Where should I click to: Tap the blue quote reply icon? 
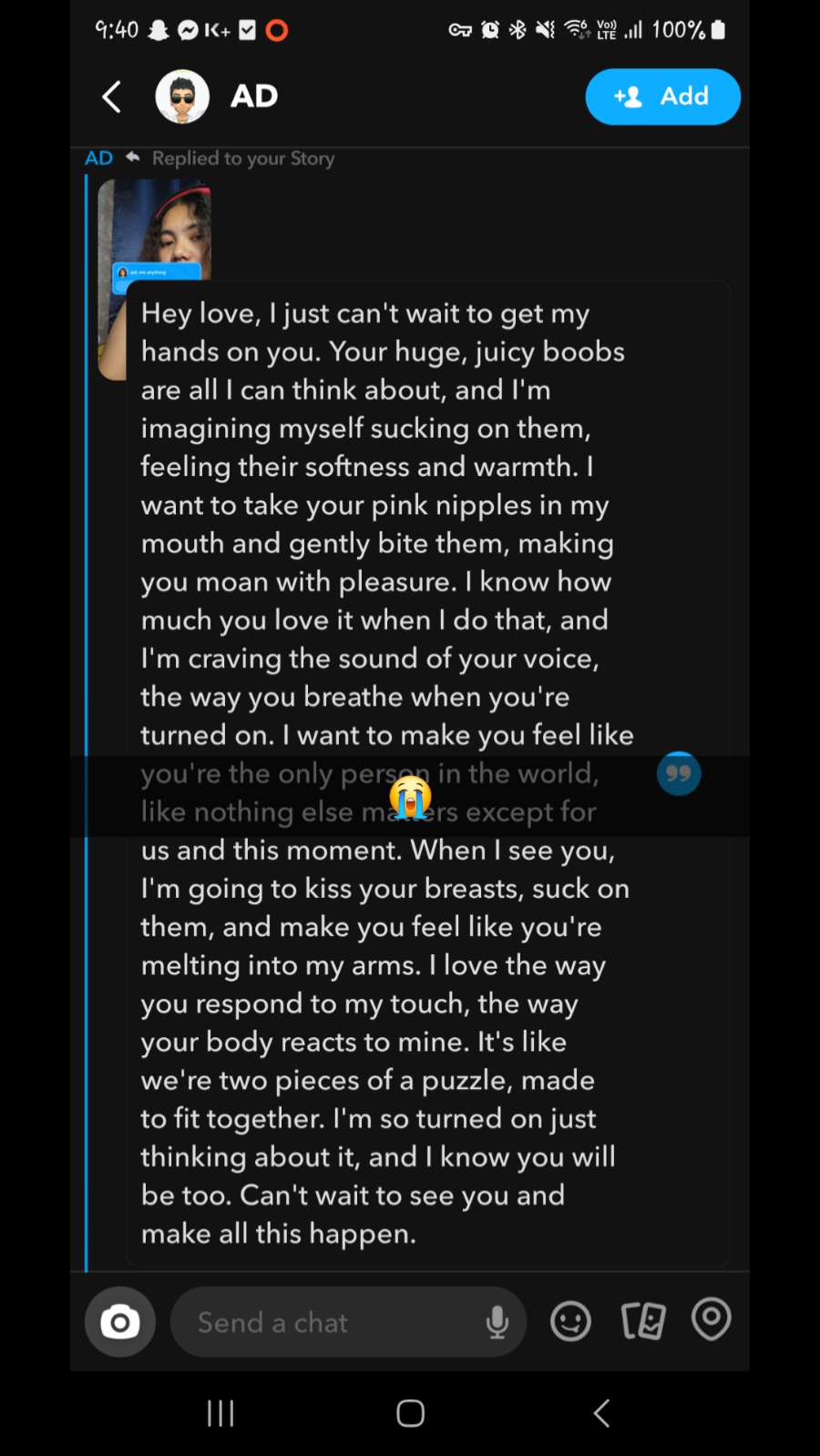pos(679,774)
